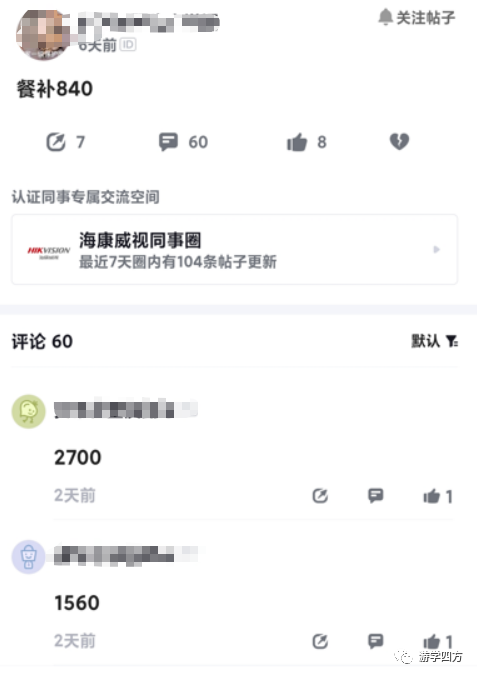
Task: Reply to the 1560 comment
Action: (x=376, y=641)
